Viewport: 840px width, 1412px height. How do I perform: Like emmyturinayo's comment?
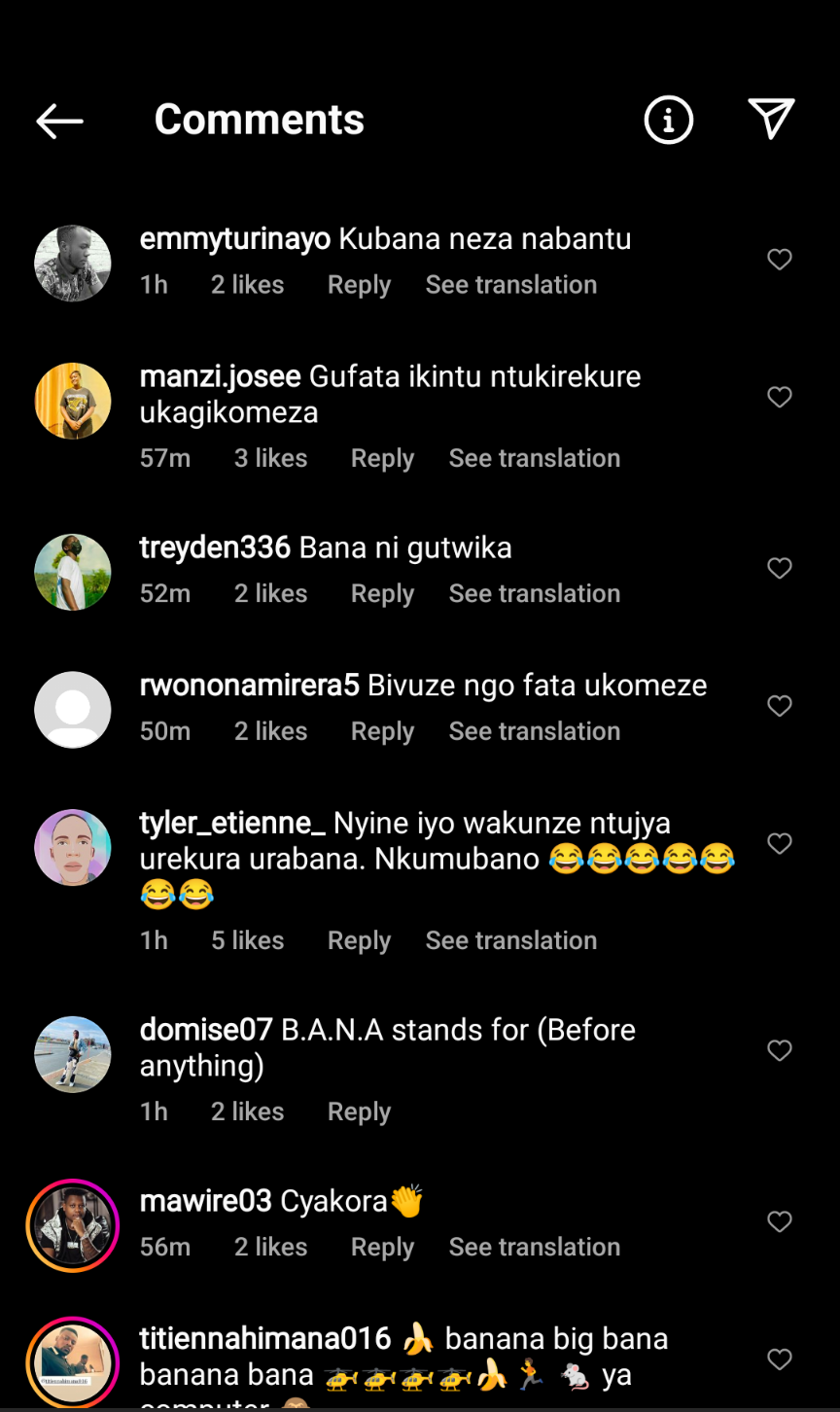click(x=780, y=260)
